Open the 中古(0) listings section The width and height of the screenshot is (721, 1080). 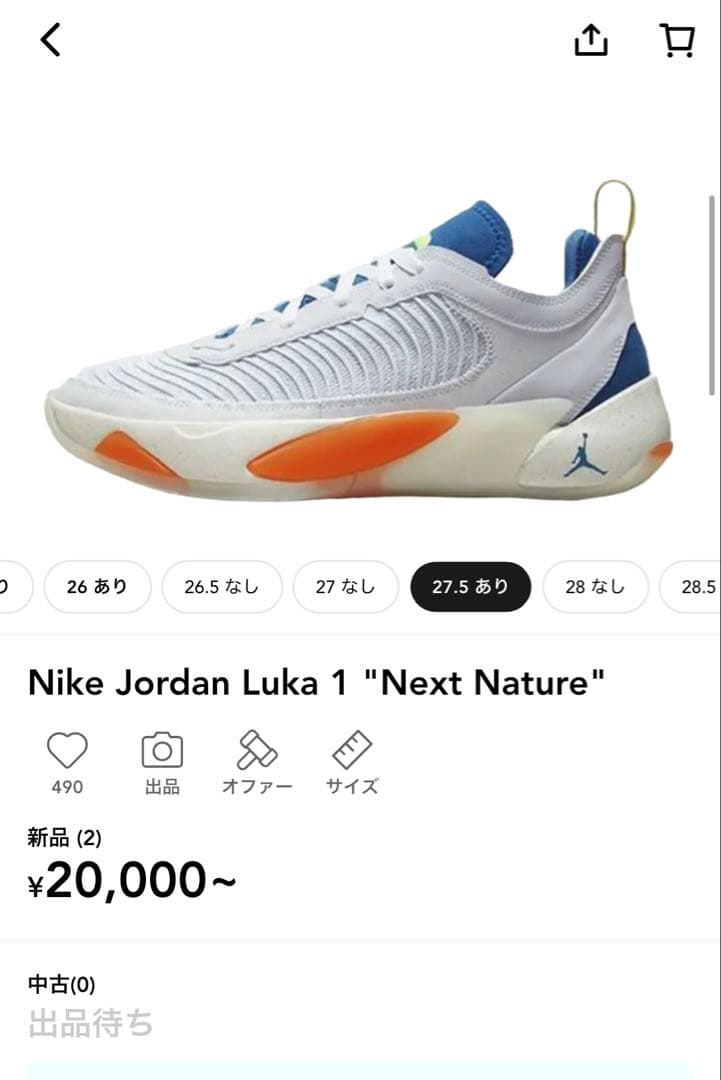57,984
